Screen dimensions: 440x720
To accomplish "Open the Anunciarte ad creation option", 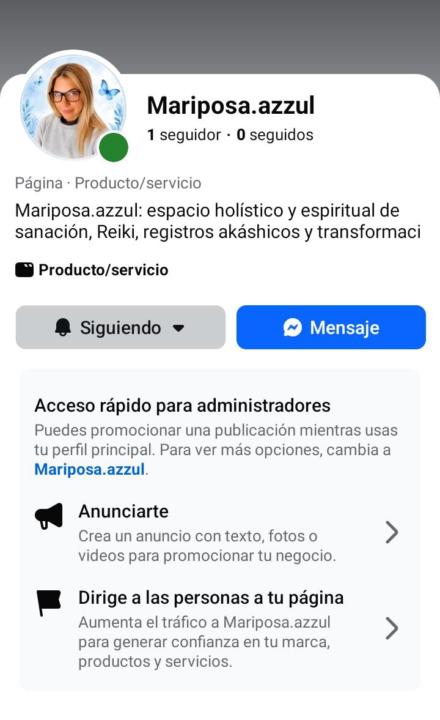I will point(218,533).
